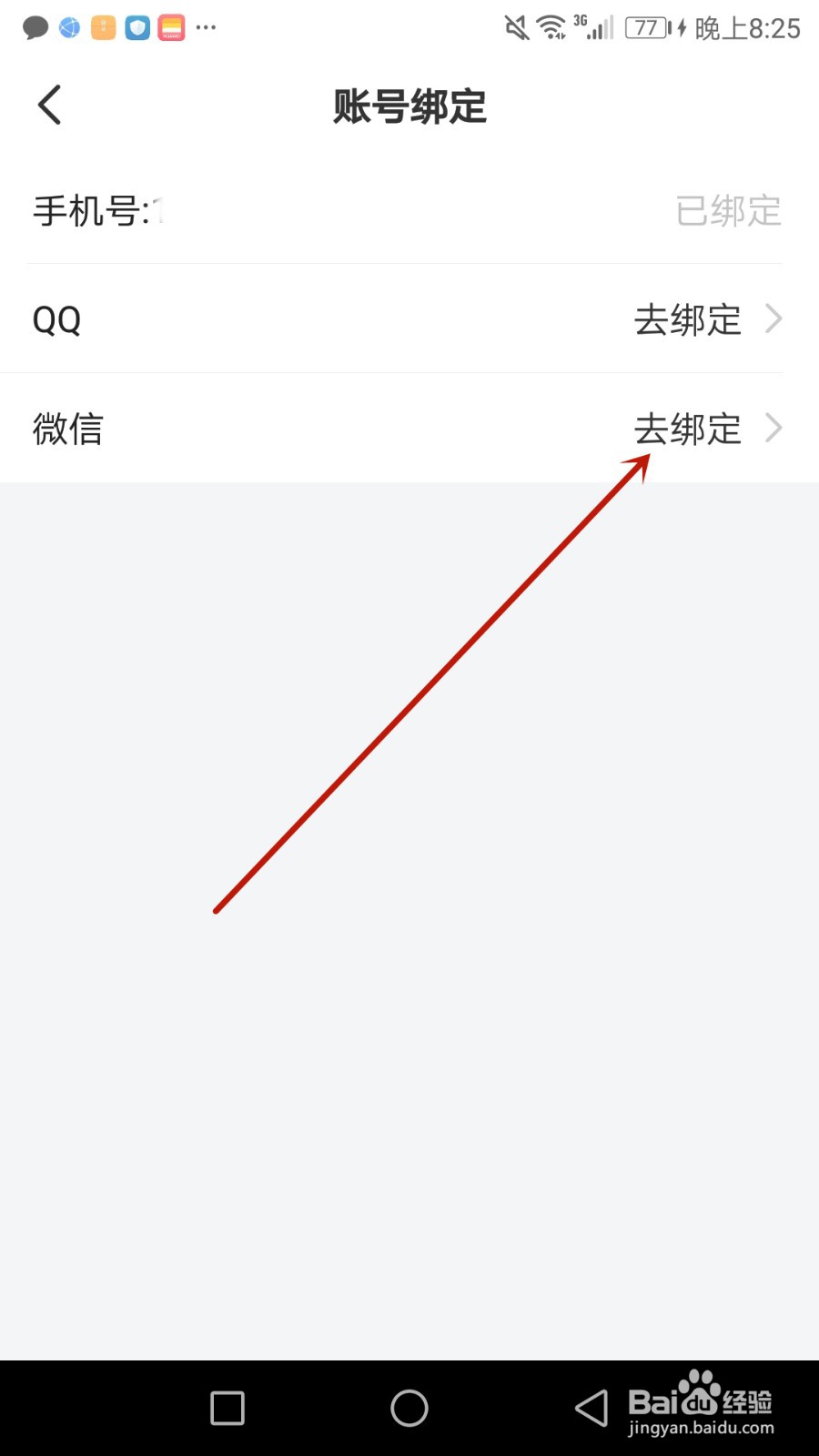Tap the system home button

(x=409, y=1408)
